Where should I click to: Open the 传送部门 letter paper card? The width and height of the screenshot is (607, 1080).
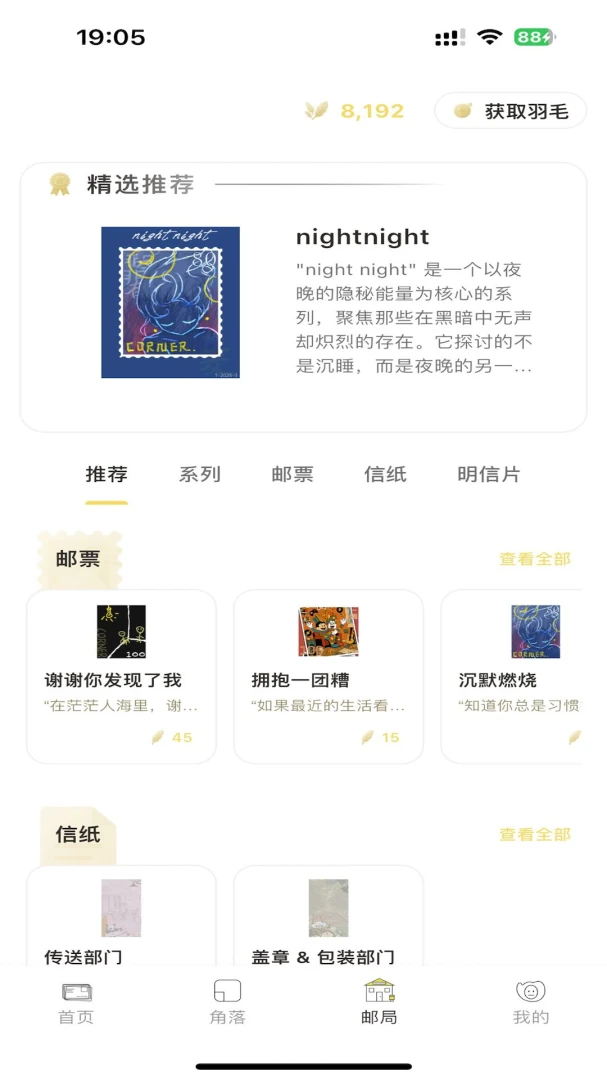[x=121, y=916]
